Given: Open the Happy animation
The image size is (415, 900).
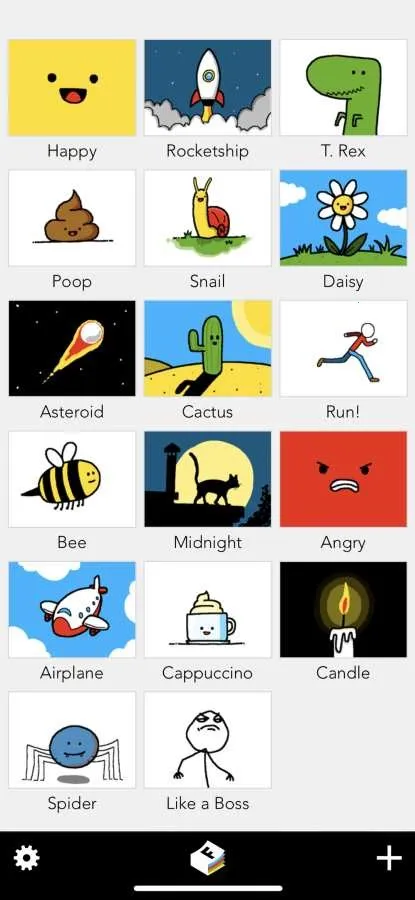Looking at the screenshot, I should point(72,88).
